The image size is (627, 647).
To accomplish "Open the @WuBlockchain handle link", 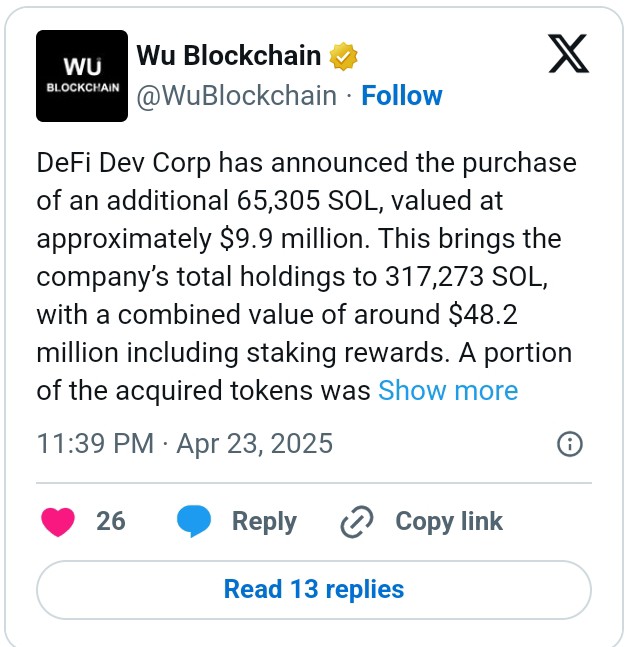I will tap(236, 96).
